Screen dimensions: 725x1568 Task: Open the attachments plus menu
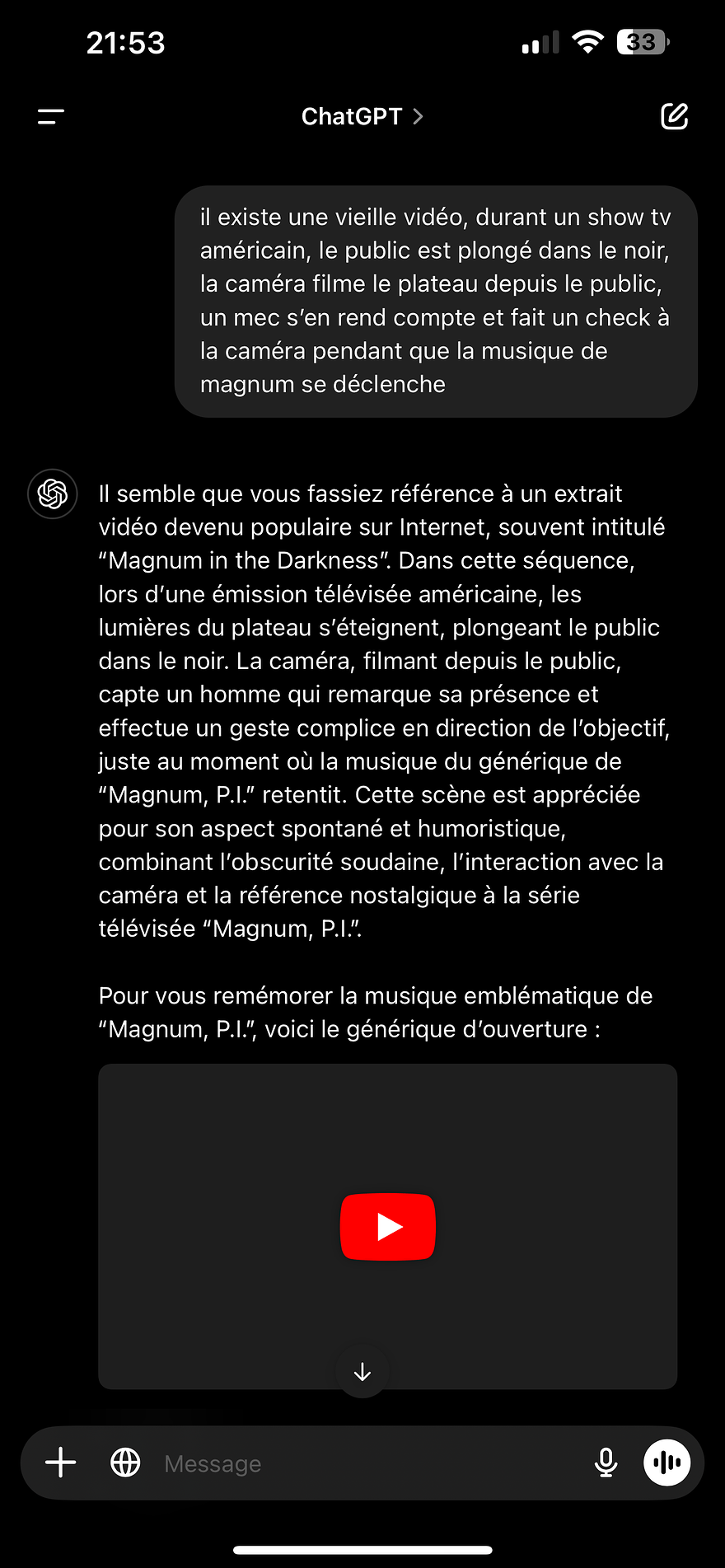pyautogui.click(x=61, y=1463)
